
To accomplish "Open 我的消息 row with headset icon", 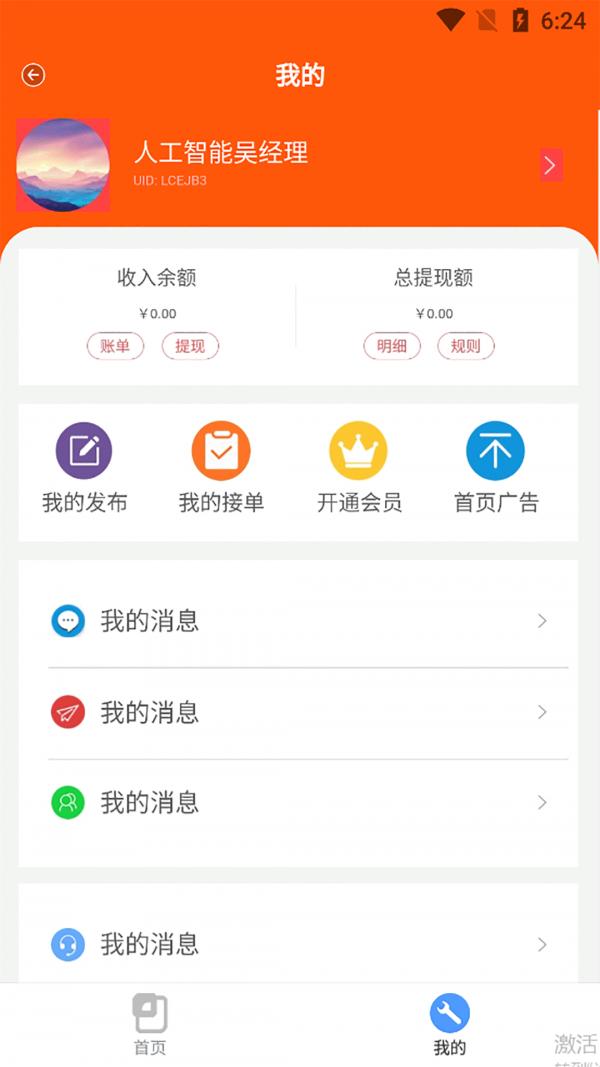I will tap(298, 944).
